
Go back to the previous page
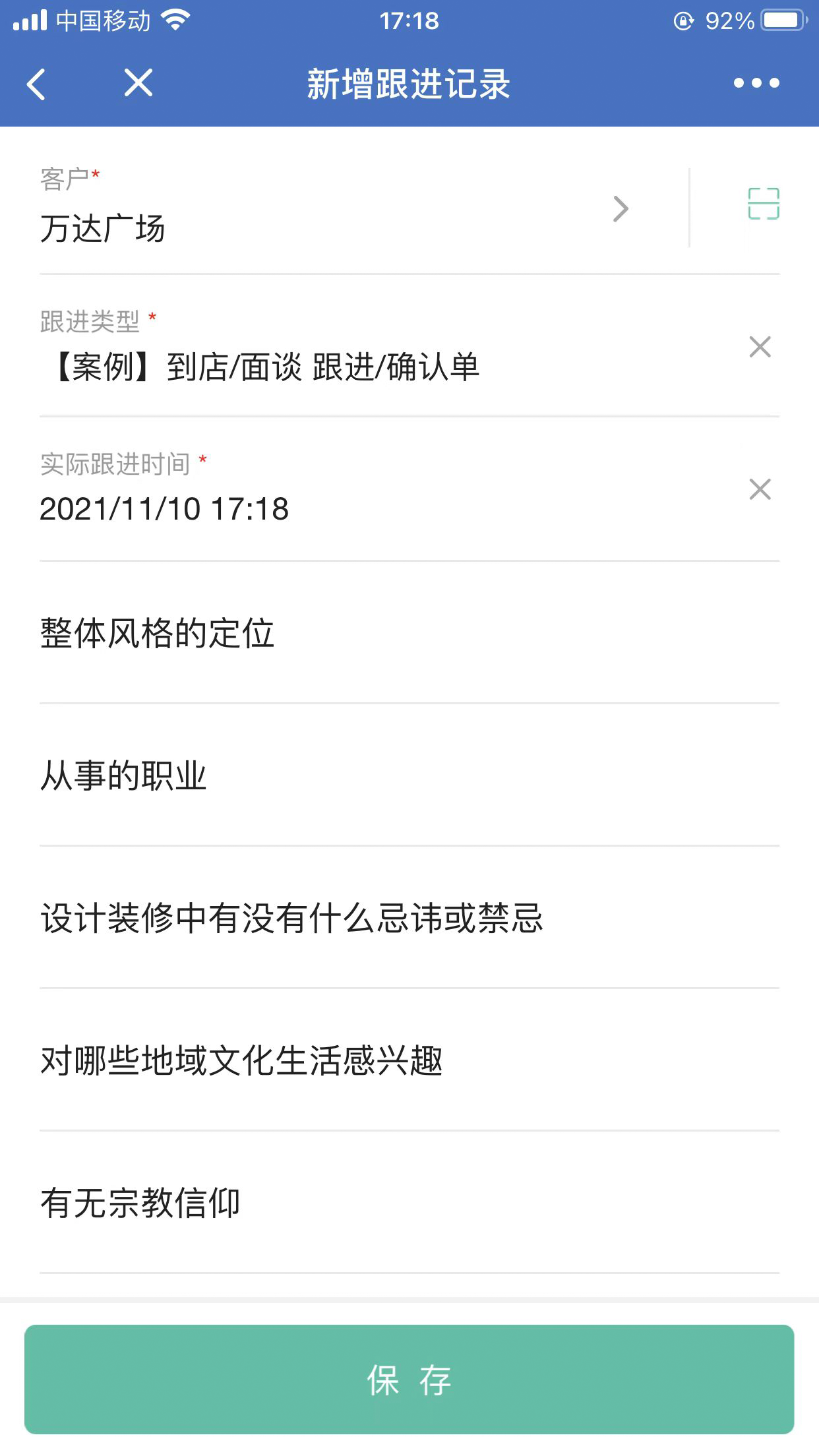37,84
